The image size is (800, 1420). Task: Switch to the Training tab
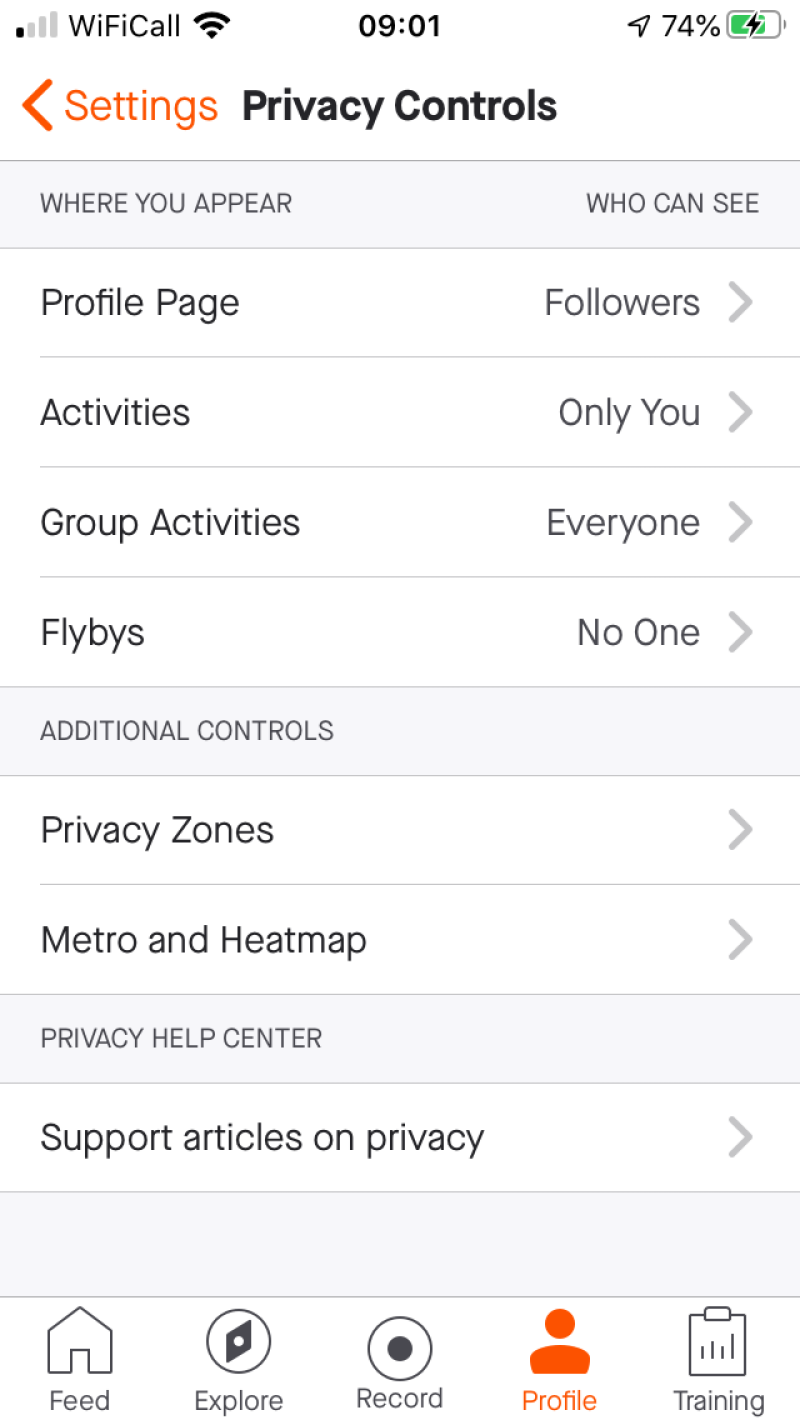coord(718,1359)
